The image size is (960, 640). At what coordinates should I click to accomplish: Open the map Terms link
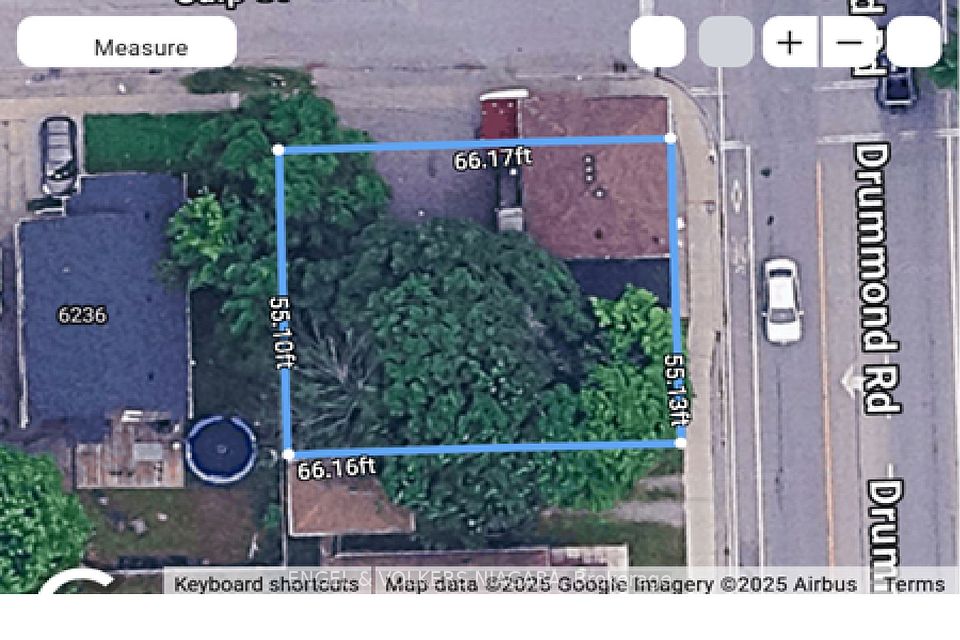coord(913,585)
